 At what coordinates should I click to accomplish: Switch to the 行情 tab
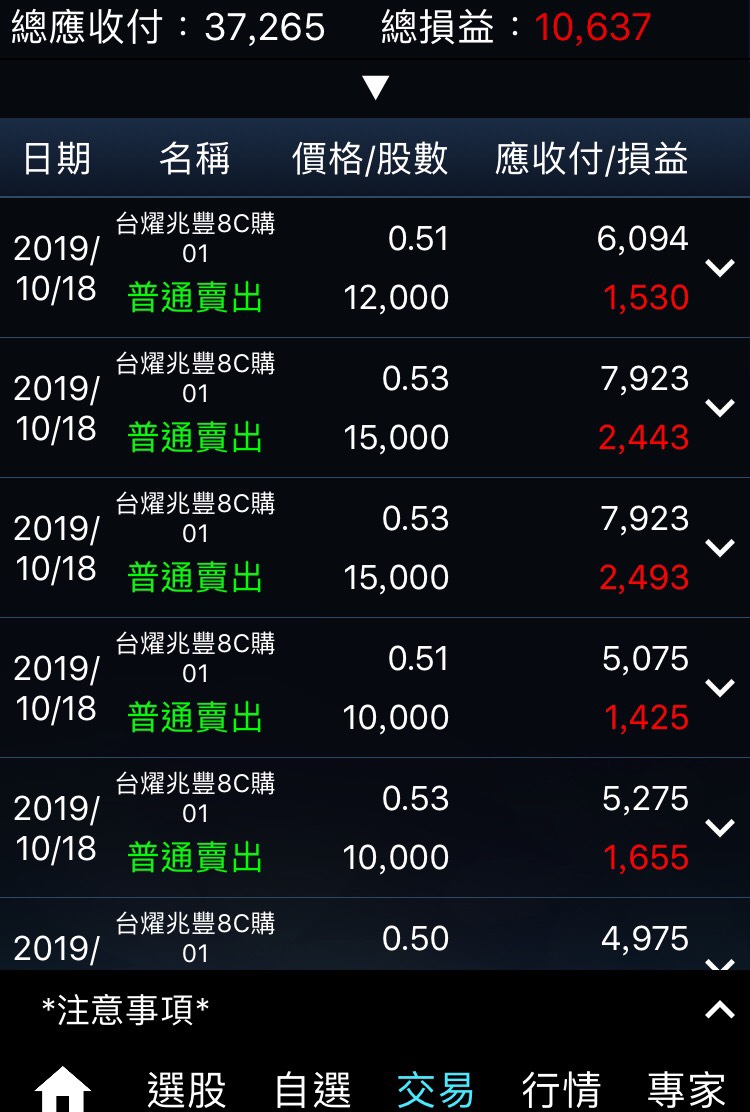pos(561,1090)
